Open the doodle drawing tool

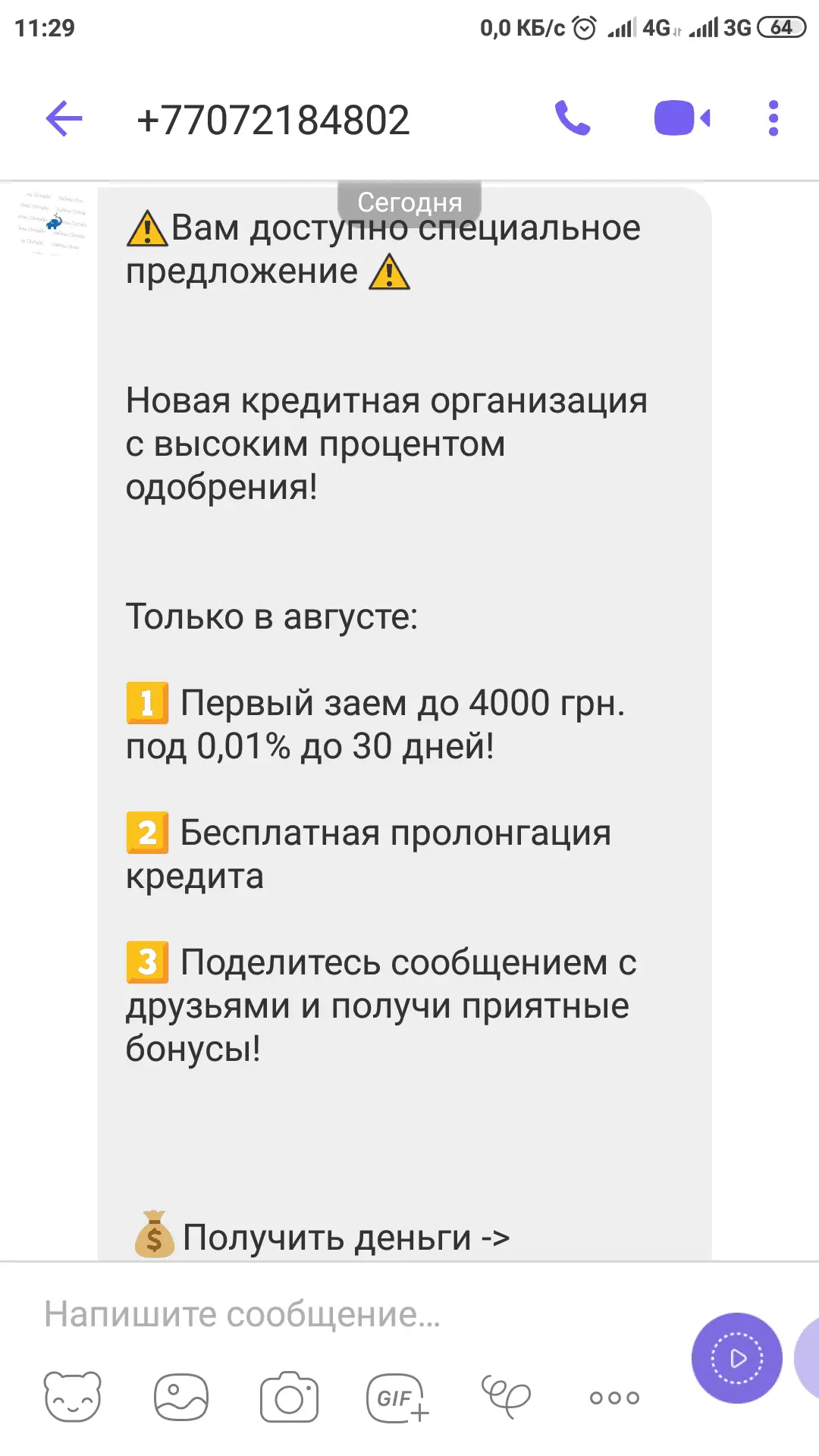[506, 1397]
